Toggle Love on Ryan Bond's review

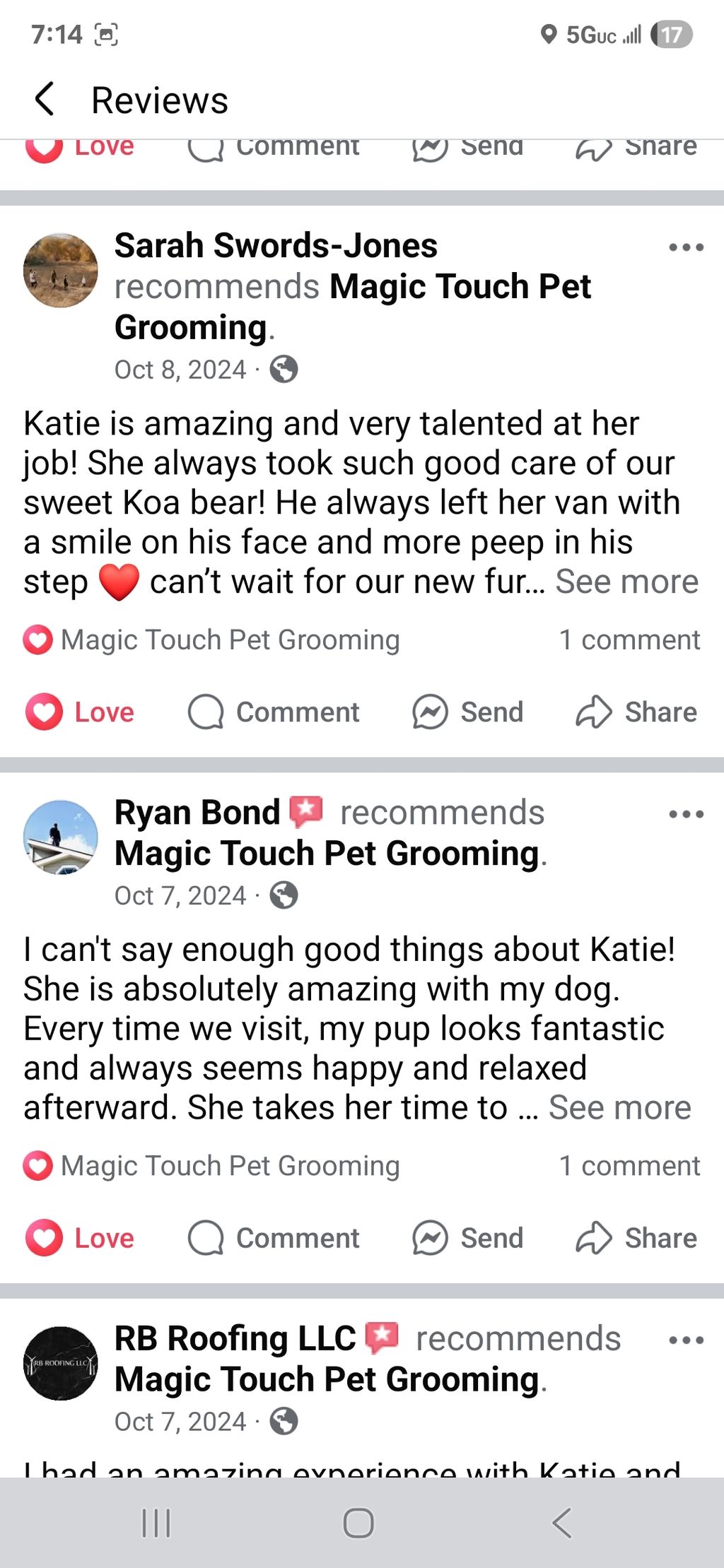pyautogui.click(x=80, y=1238)
